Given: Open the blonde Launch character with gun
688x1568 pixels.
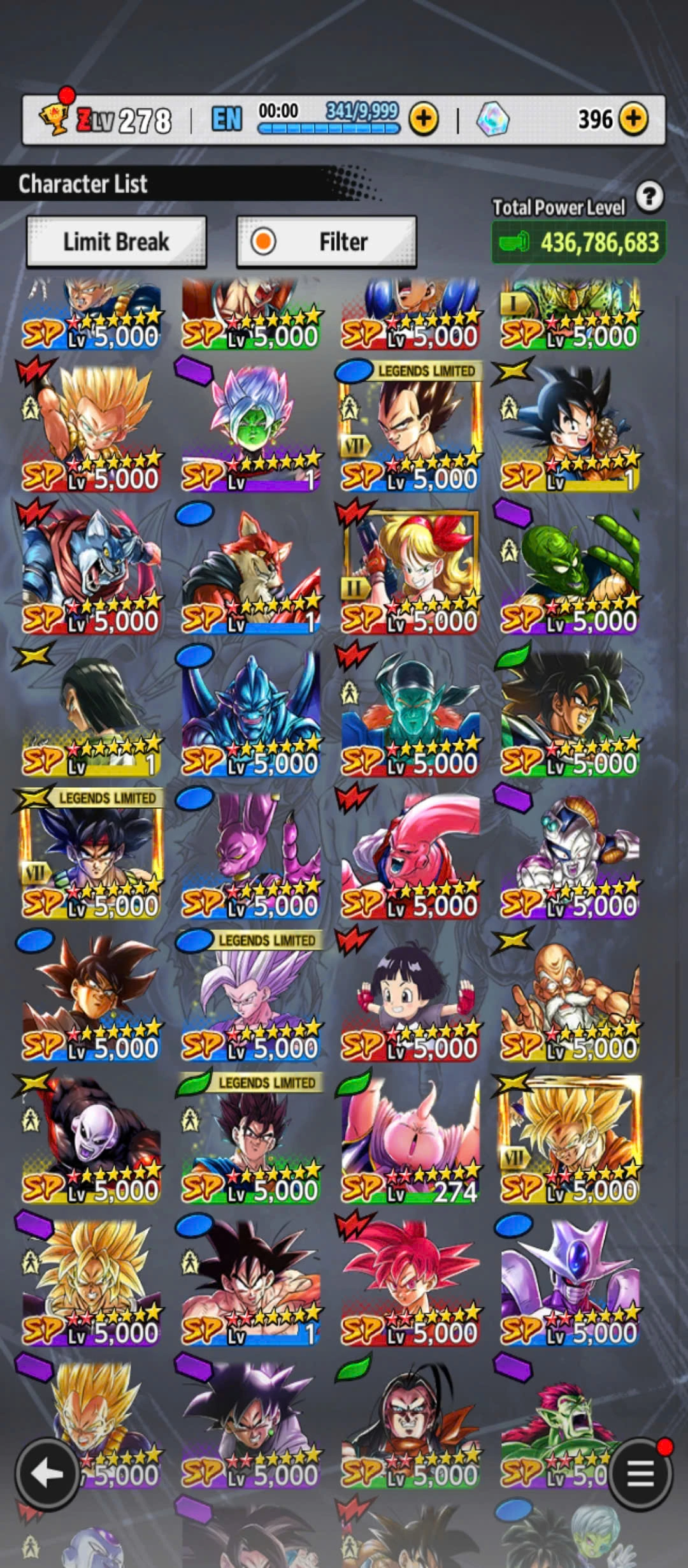Looking at the screenshot, I should click(x=410, y=569).
